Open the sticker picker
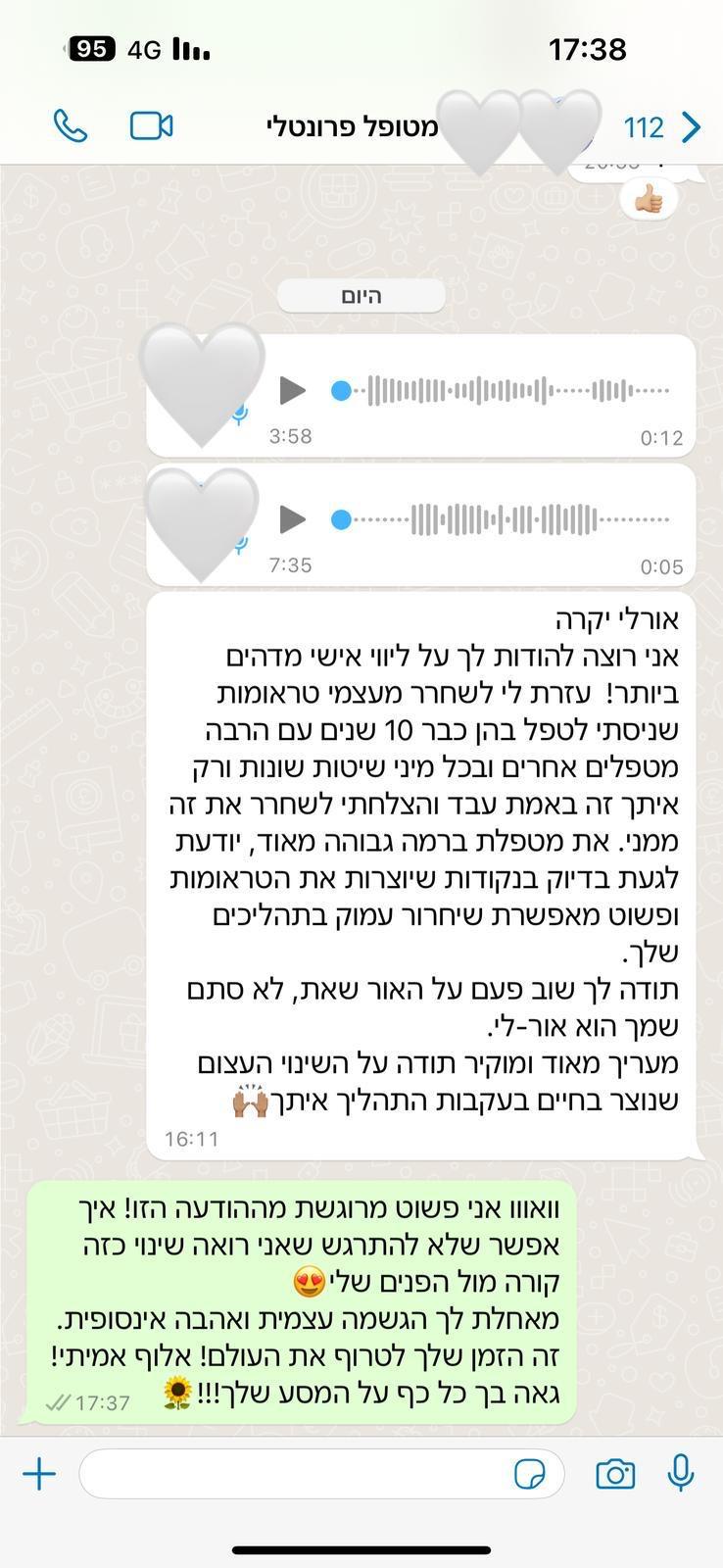The image size is (723, 1568). 530,1473
